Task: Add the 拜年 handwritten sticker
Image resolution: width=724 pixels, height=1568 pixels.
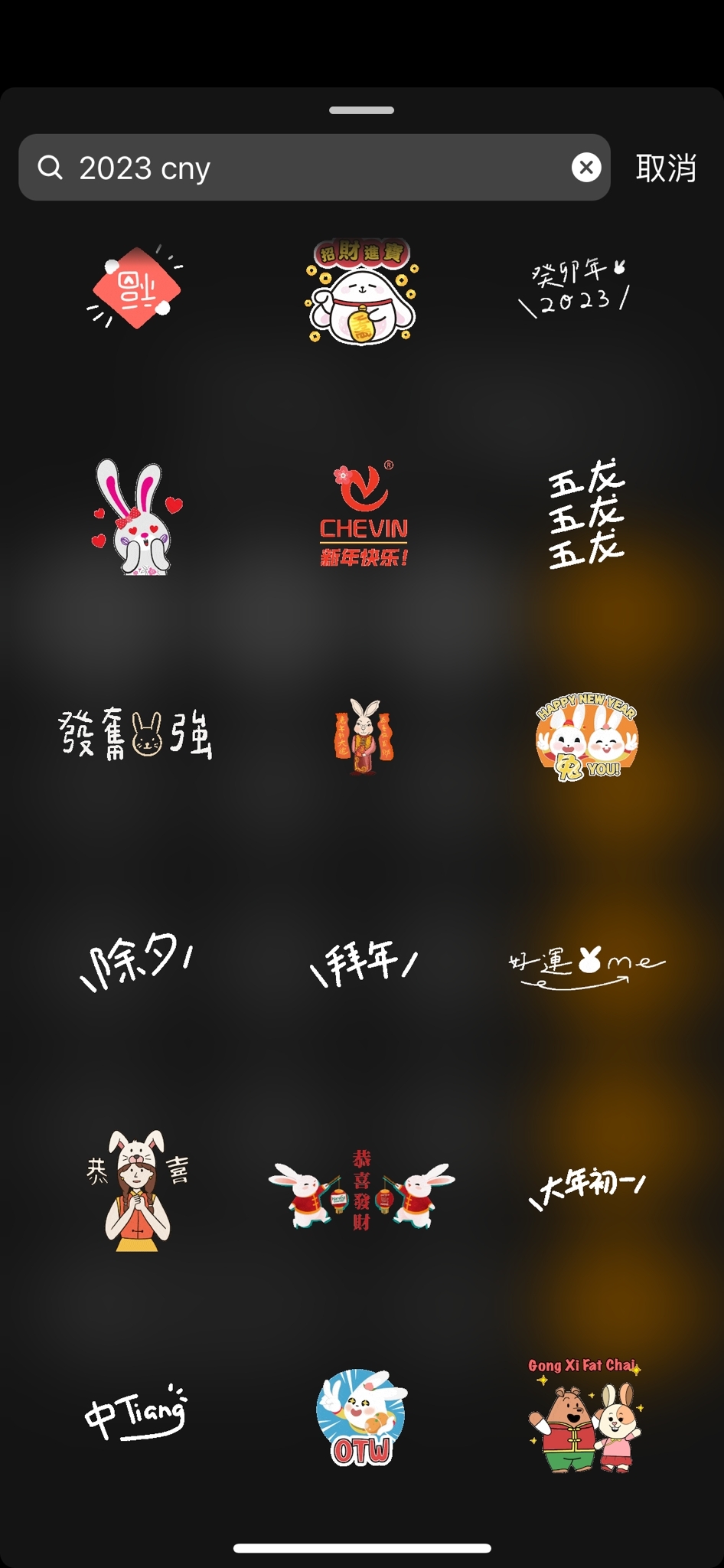Action: (363, 962)
